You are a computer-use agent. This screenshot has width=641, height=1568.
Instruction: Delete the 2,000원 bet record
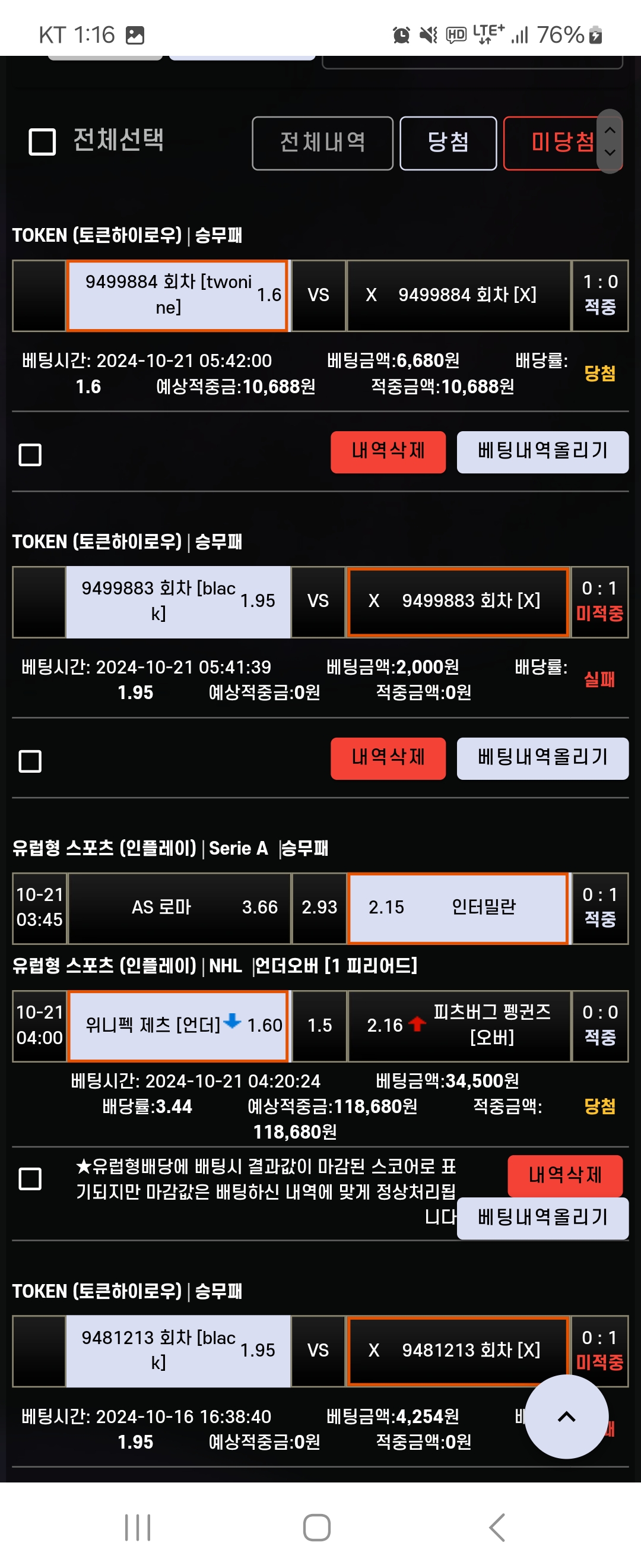click(x=388, y=758)
